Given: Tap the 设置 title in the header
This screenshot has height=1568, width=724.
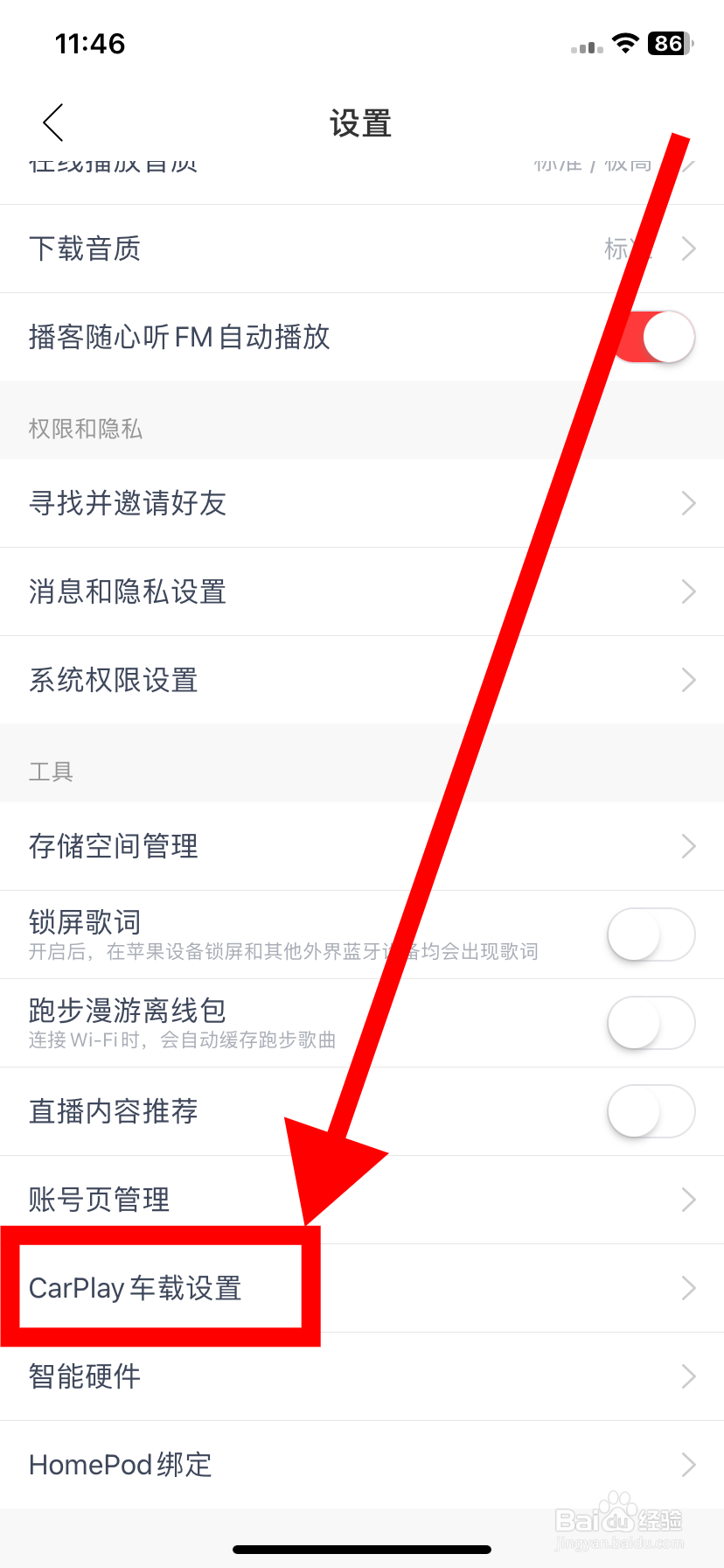Looking at the screenshot, I should (361, 124).
